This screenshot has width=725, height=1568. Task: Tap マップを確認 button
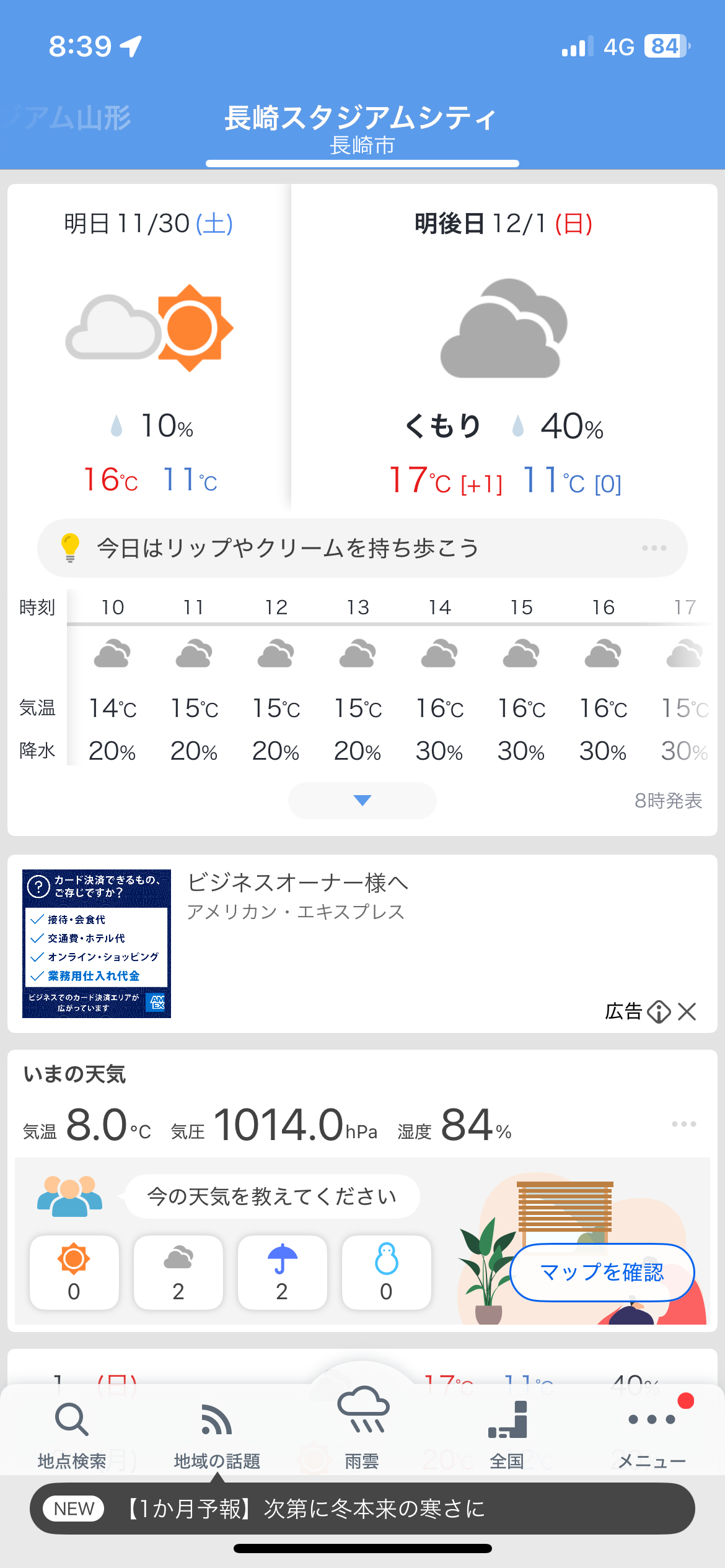[602, 1272]
